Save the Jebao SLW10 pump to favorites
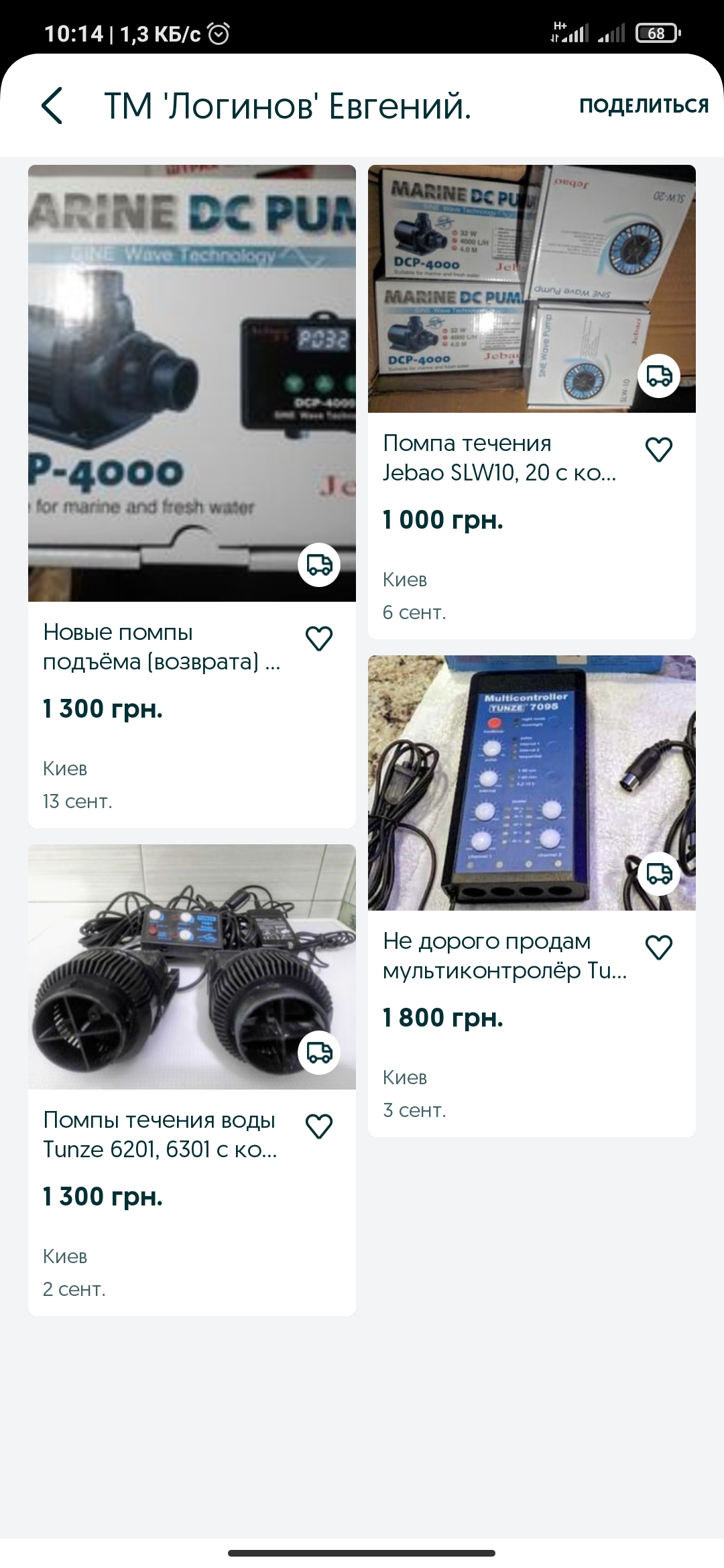Screen dimensions: 724x1568 click(x=659, y=450)
